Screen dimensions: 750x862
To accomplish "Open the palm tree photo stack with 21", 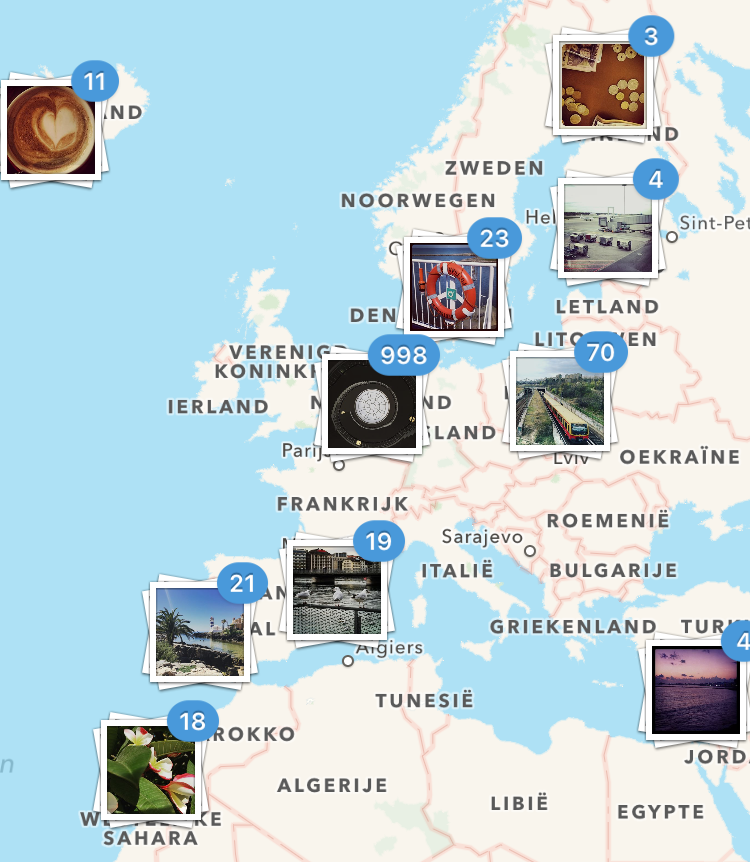I will point(199,630).
